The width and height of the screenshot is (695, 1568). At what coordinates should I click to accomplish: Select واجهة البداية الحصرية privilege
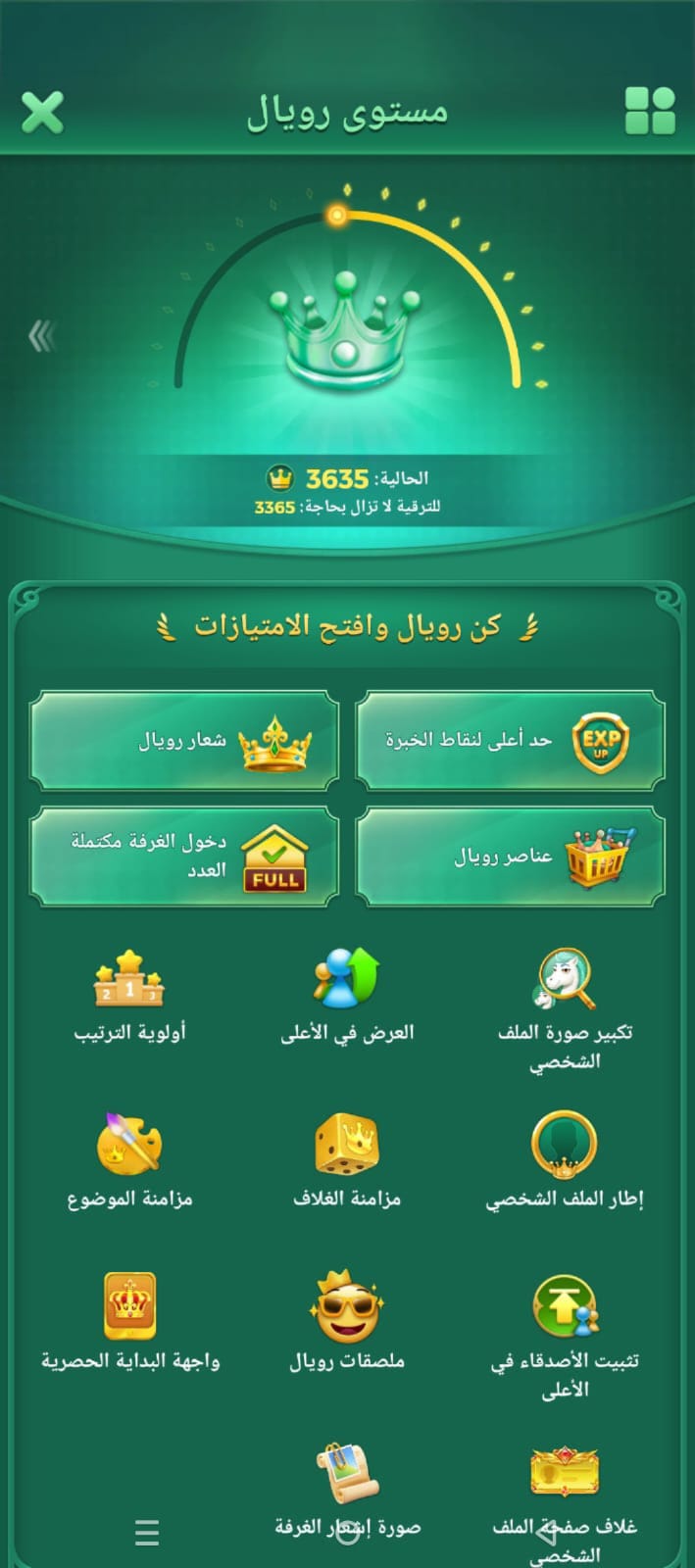(129, 1323)
